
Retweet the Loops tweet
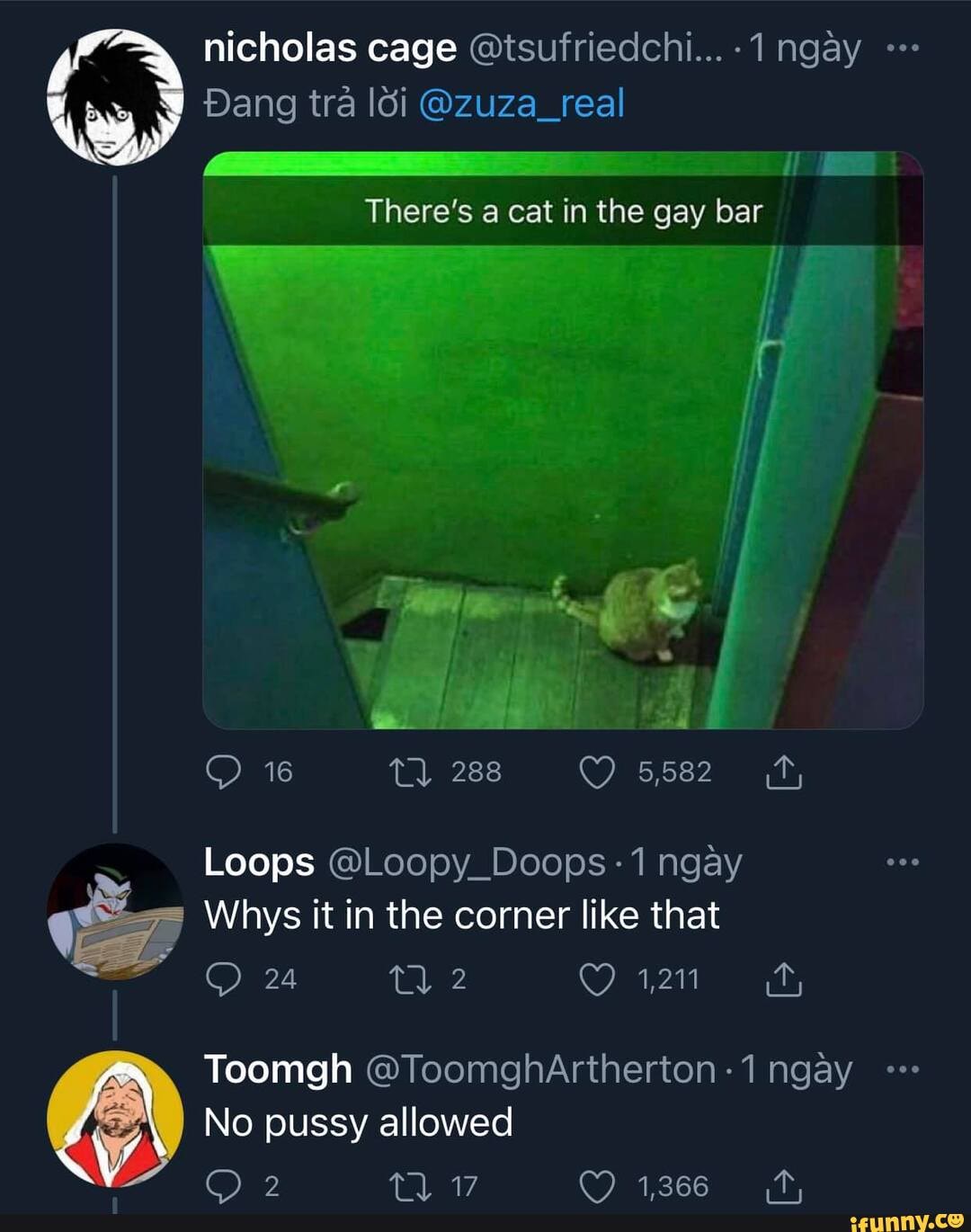point(411,978)
